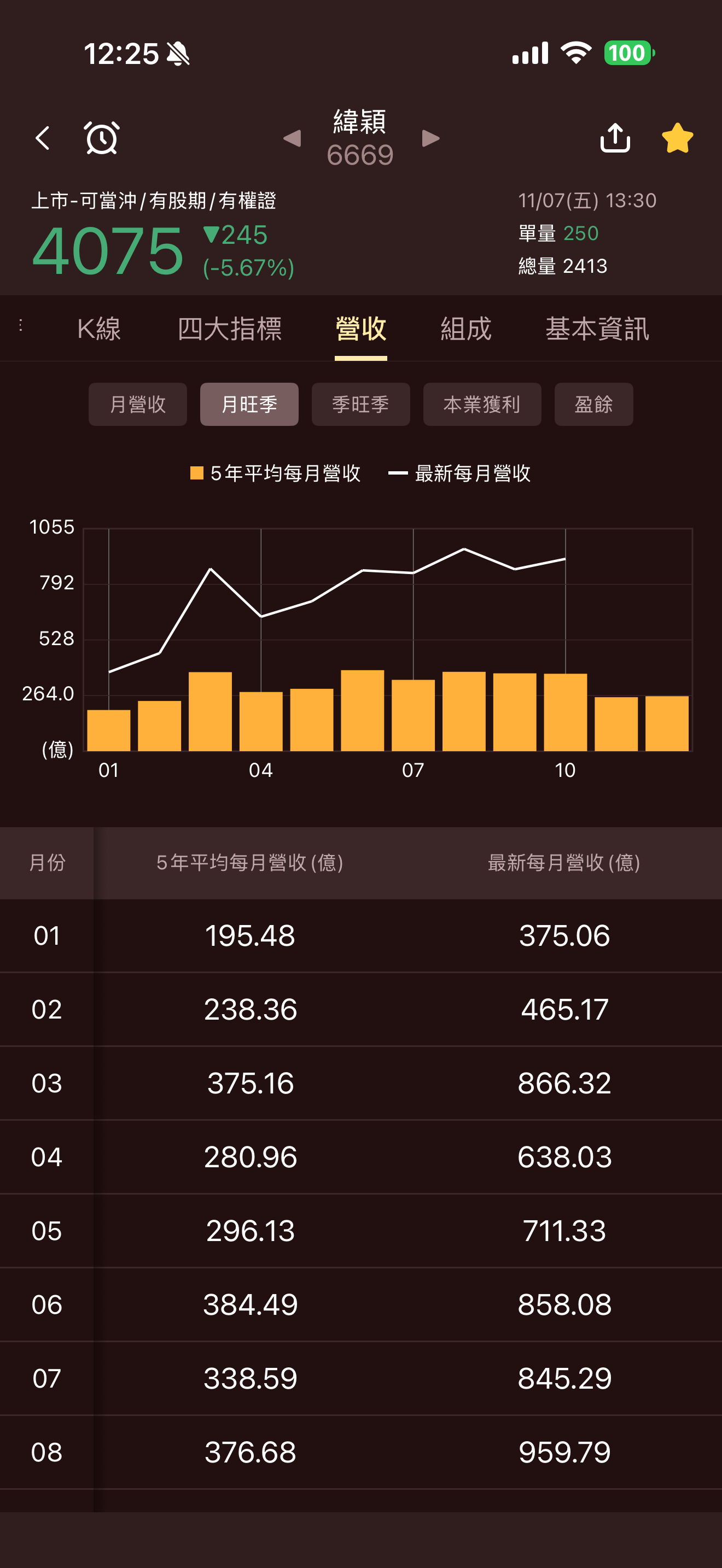
Task: Open the price alert alarm clock
Action: tap(102, 138)
